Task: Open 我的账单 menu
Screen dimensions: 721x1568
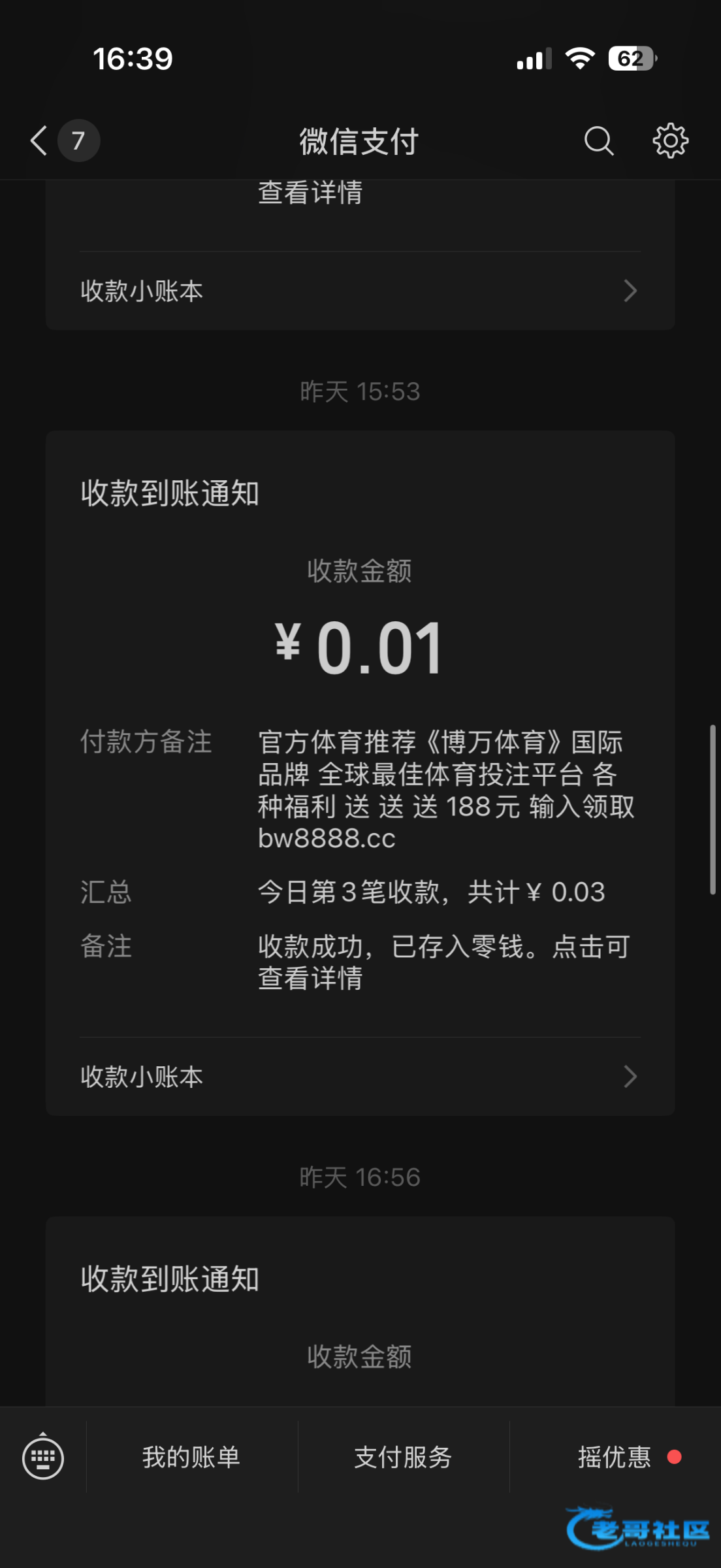Action: coord(192,1458)
